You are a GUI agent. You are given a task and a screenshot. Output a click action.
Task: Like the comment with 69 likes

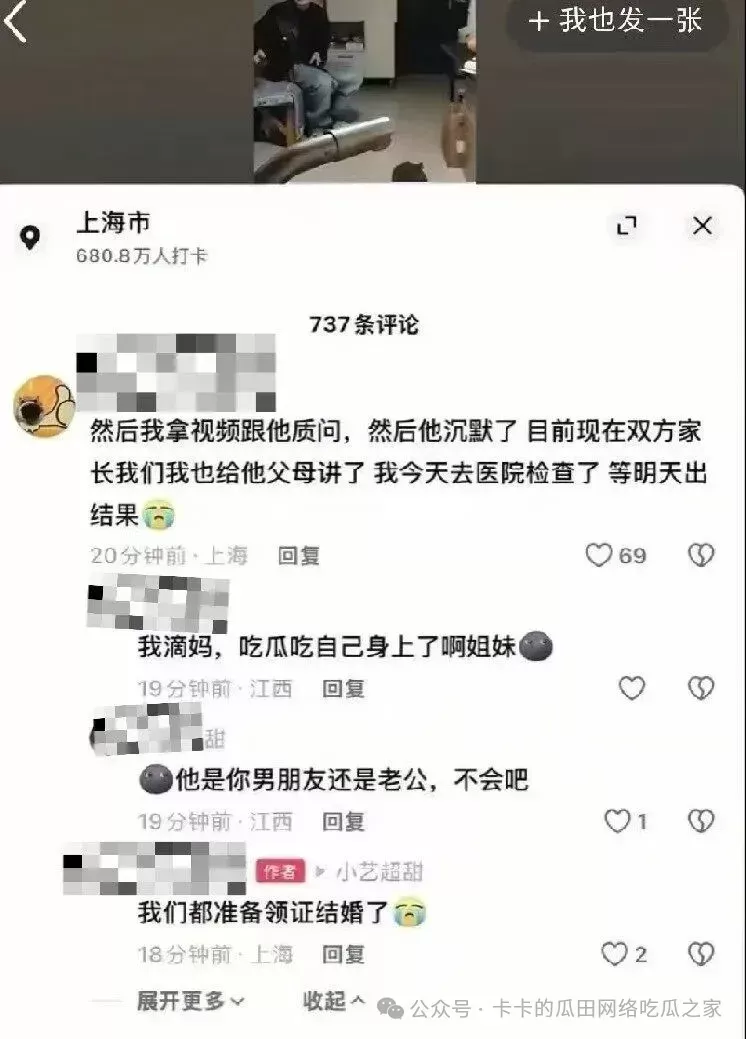coord(599,555)
